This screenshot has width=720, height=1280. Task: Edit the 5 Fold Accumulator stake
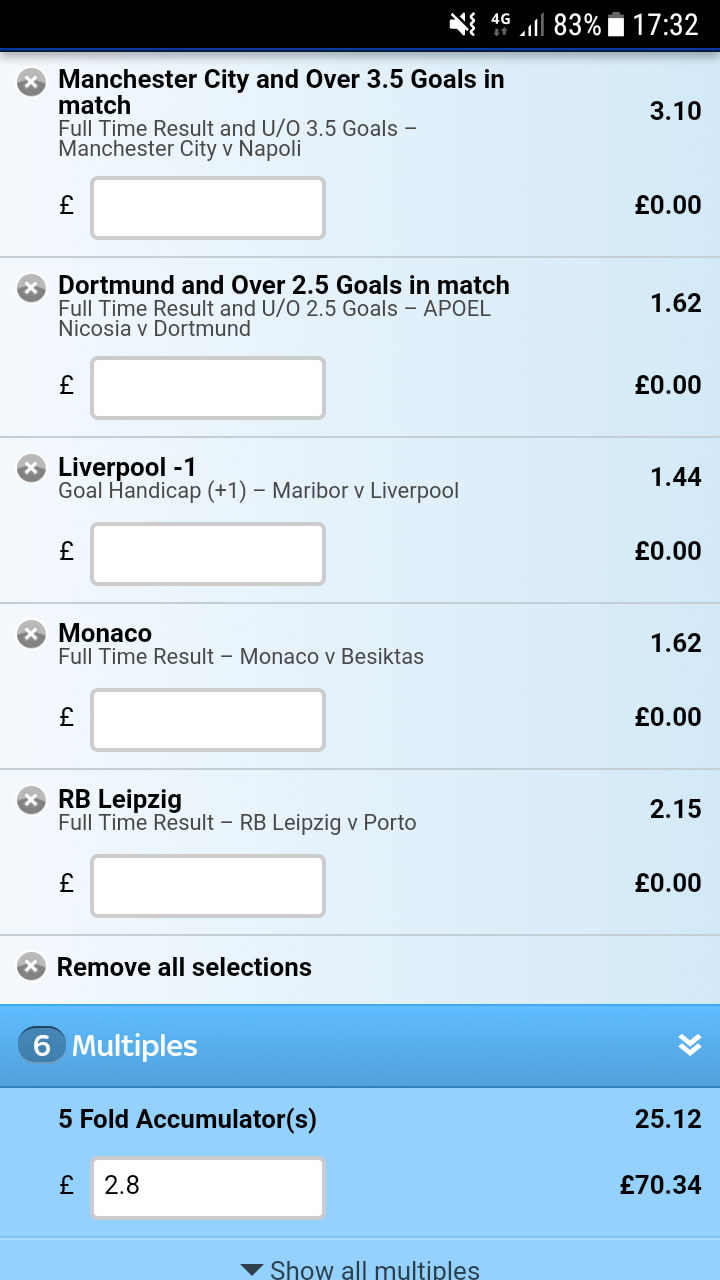208,1188
